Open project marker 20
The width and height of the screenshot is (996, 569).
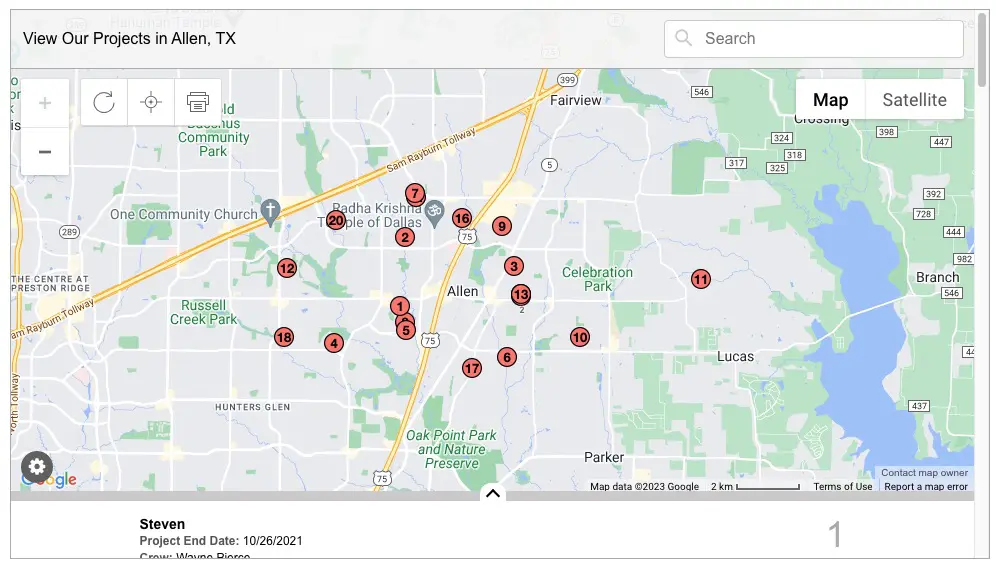point(336,220)
